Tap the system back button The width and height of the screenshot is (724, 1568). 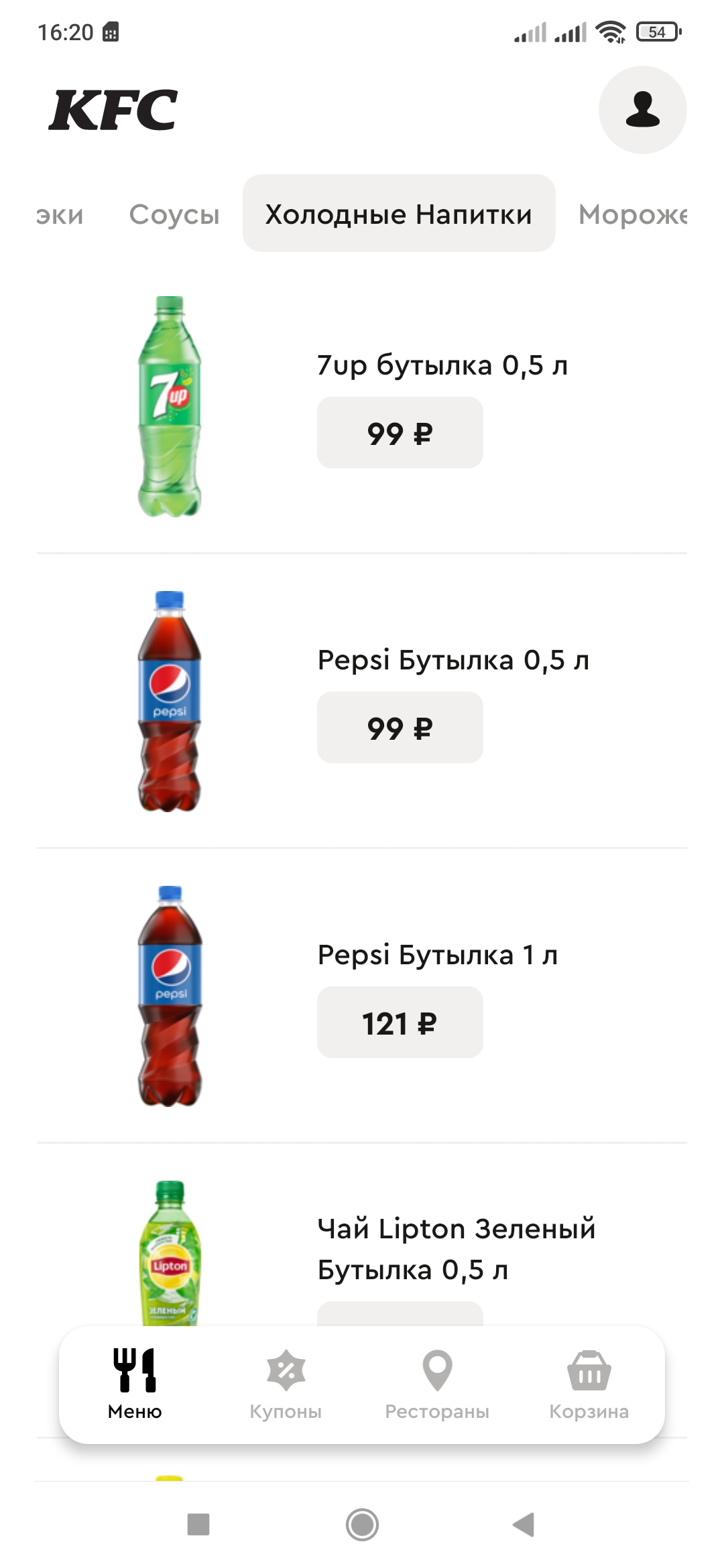click(x=524, y=1524)
